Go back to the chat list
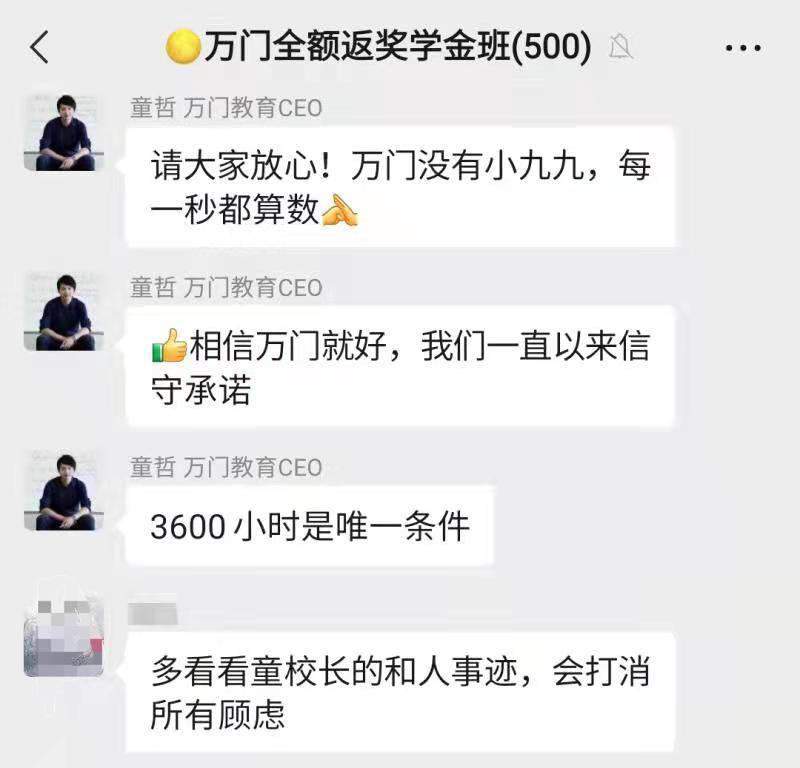This screenshot has width=800, height=768. (x=40, y=47)
